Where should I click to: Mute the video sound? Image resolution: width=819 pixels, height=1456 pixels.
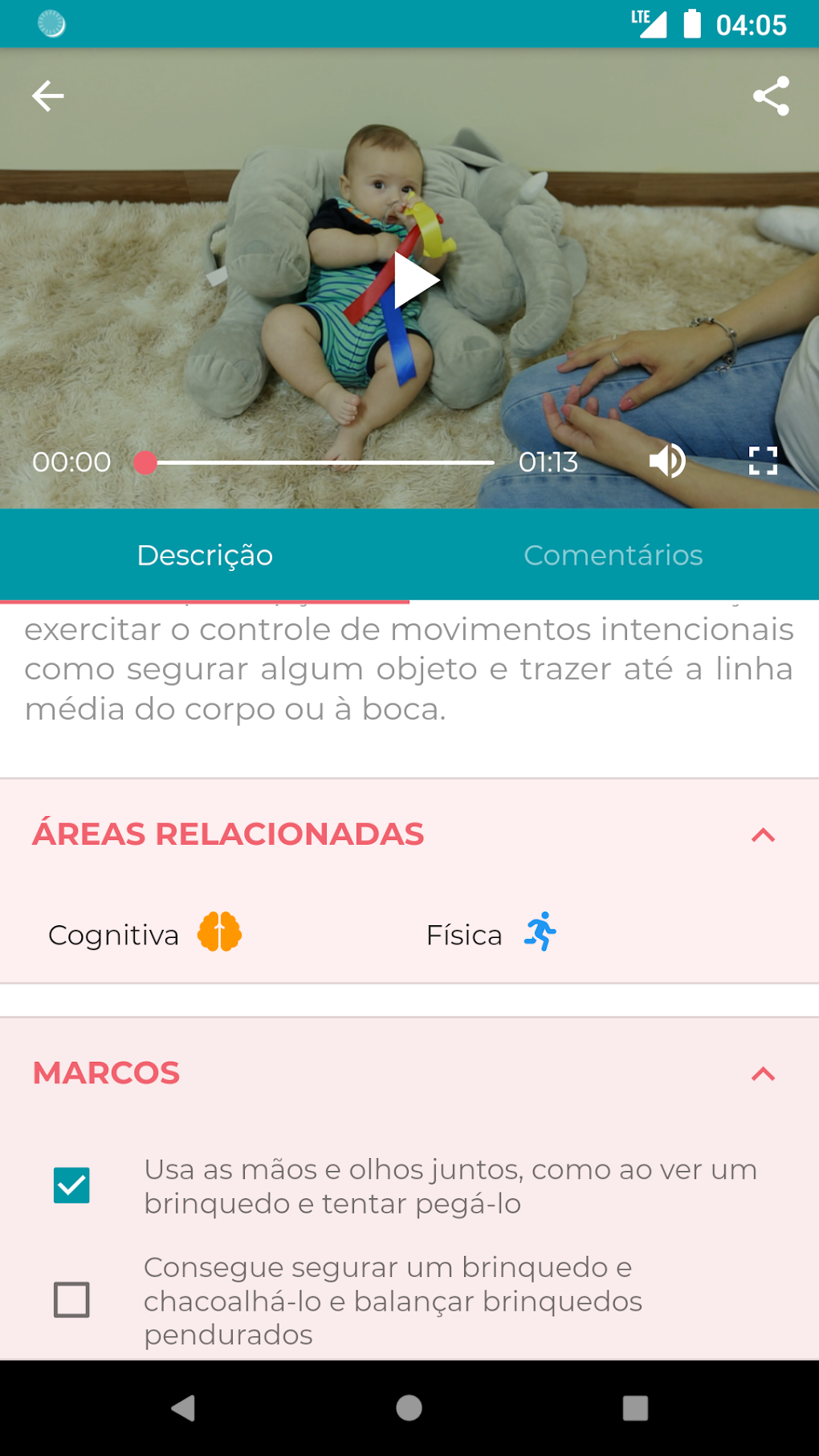pos(666,461)
